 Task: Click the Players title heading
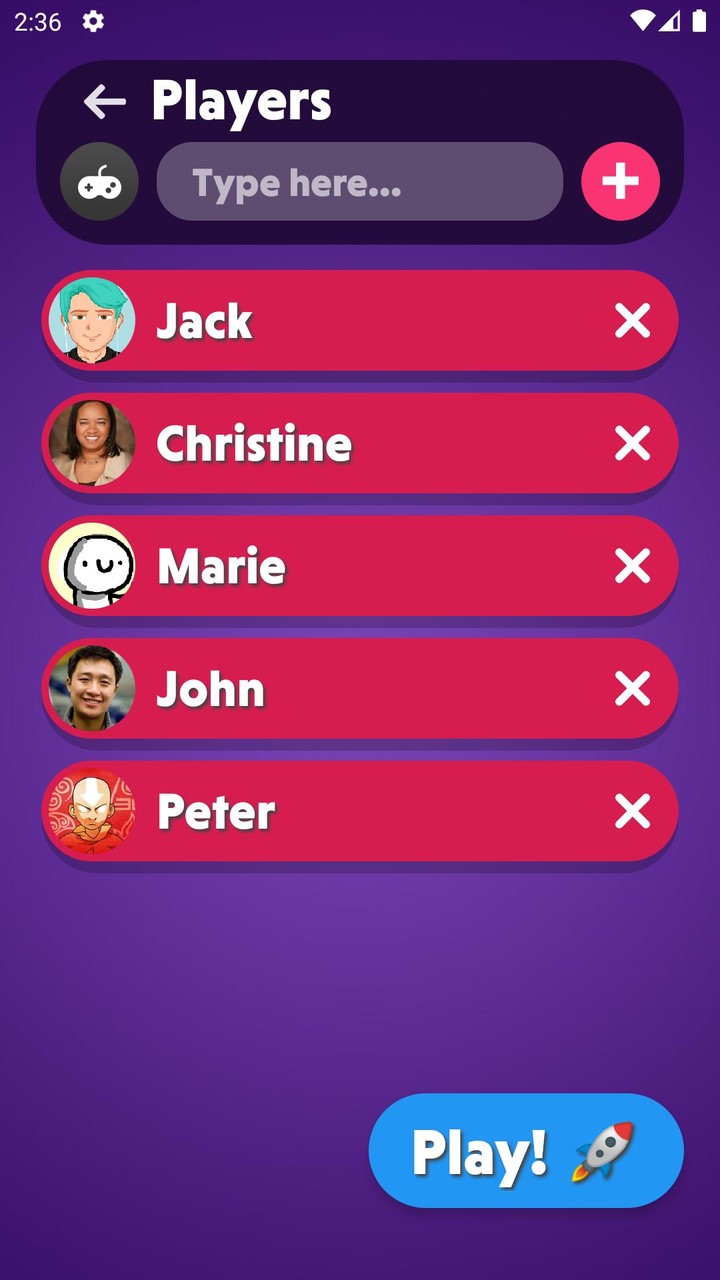240,100
